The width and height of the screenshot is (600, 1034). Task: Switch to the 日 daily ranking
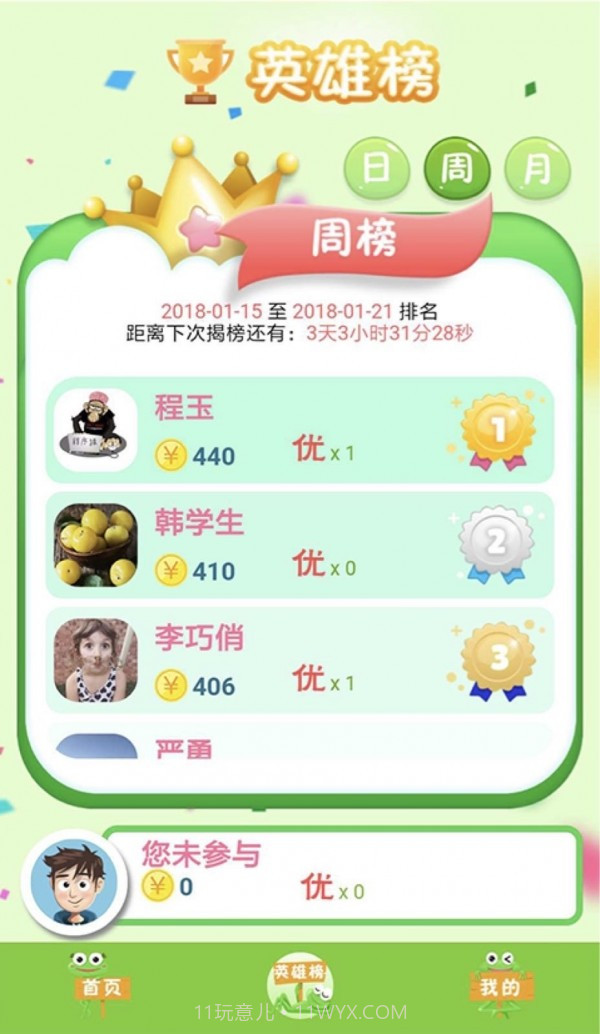click(376, 168)
